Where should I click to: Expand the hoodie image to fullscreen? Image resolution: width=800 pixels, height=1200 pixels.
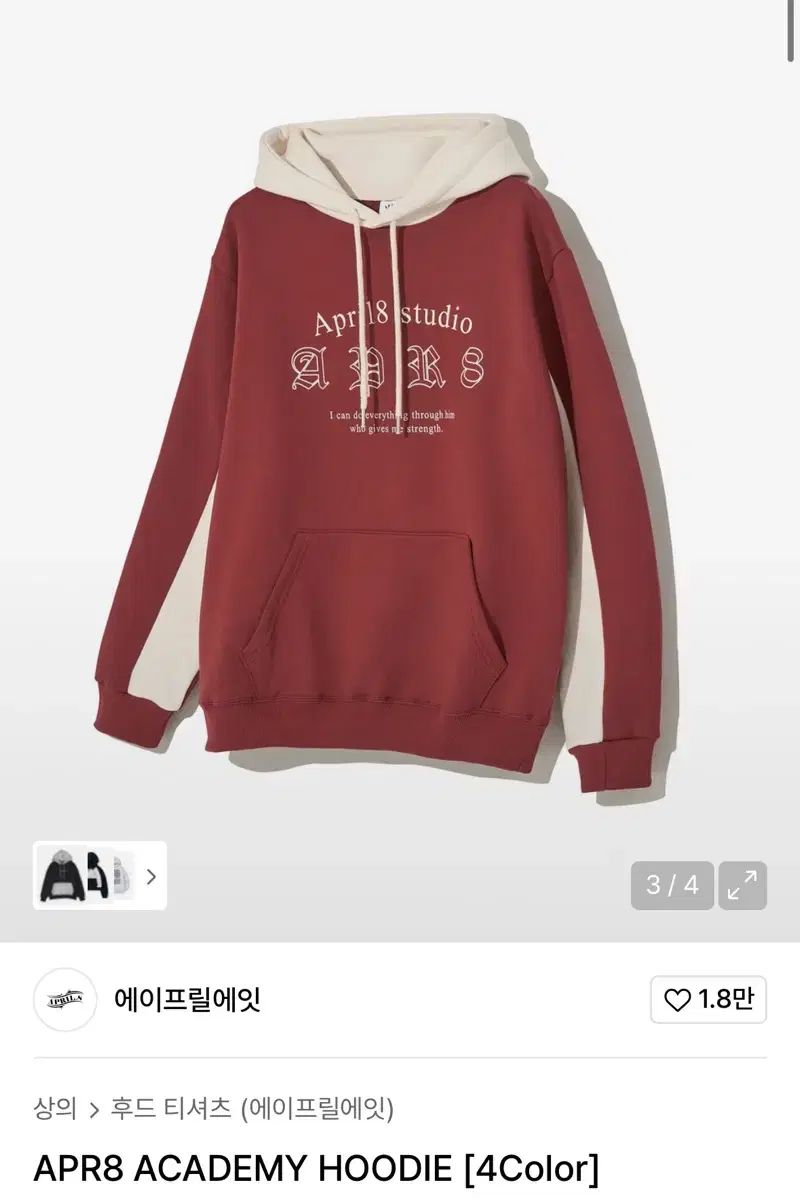(x=742, y=885)
